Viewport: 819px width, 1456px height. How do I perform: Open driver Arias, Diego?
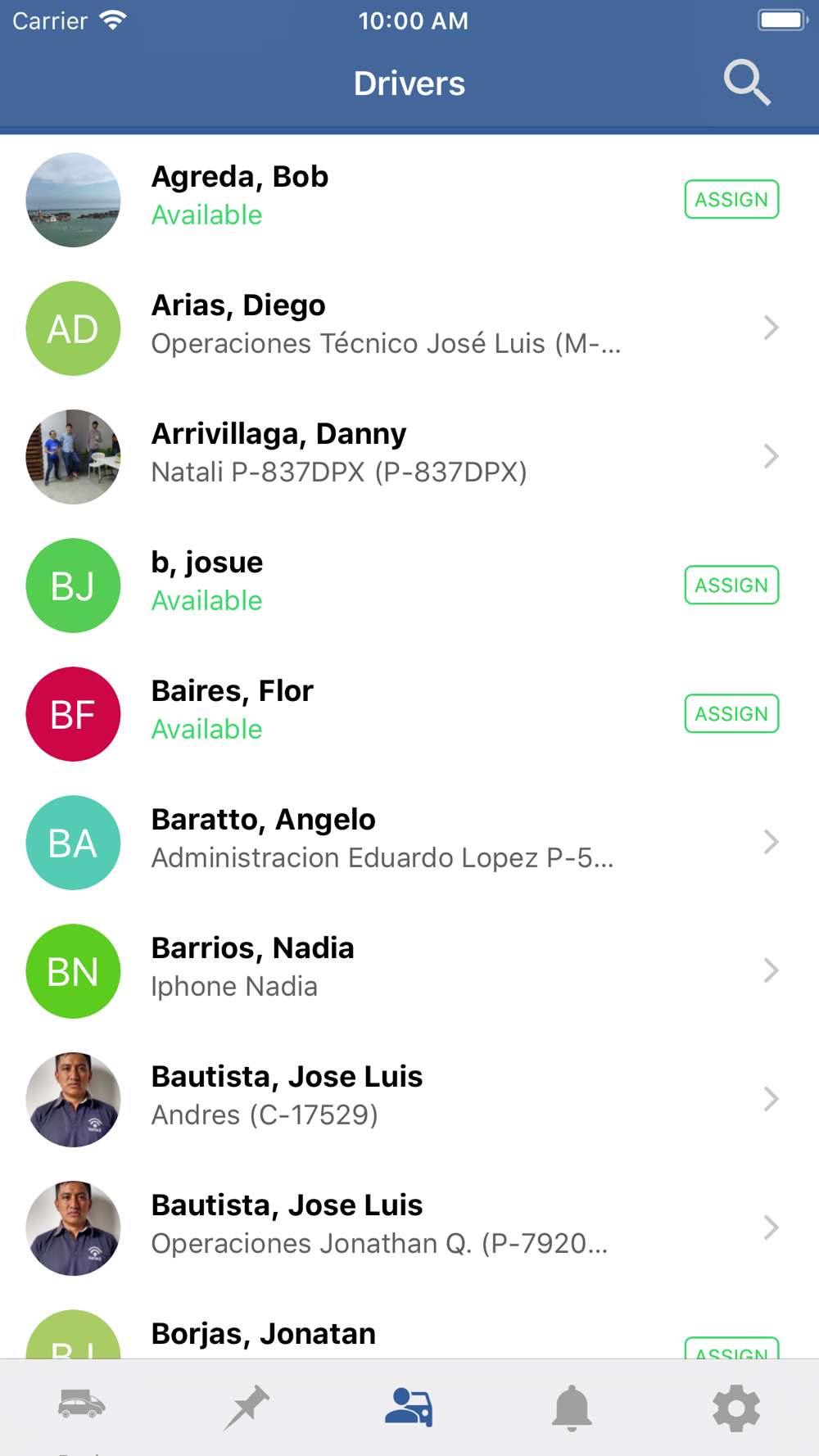[409, 328]
